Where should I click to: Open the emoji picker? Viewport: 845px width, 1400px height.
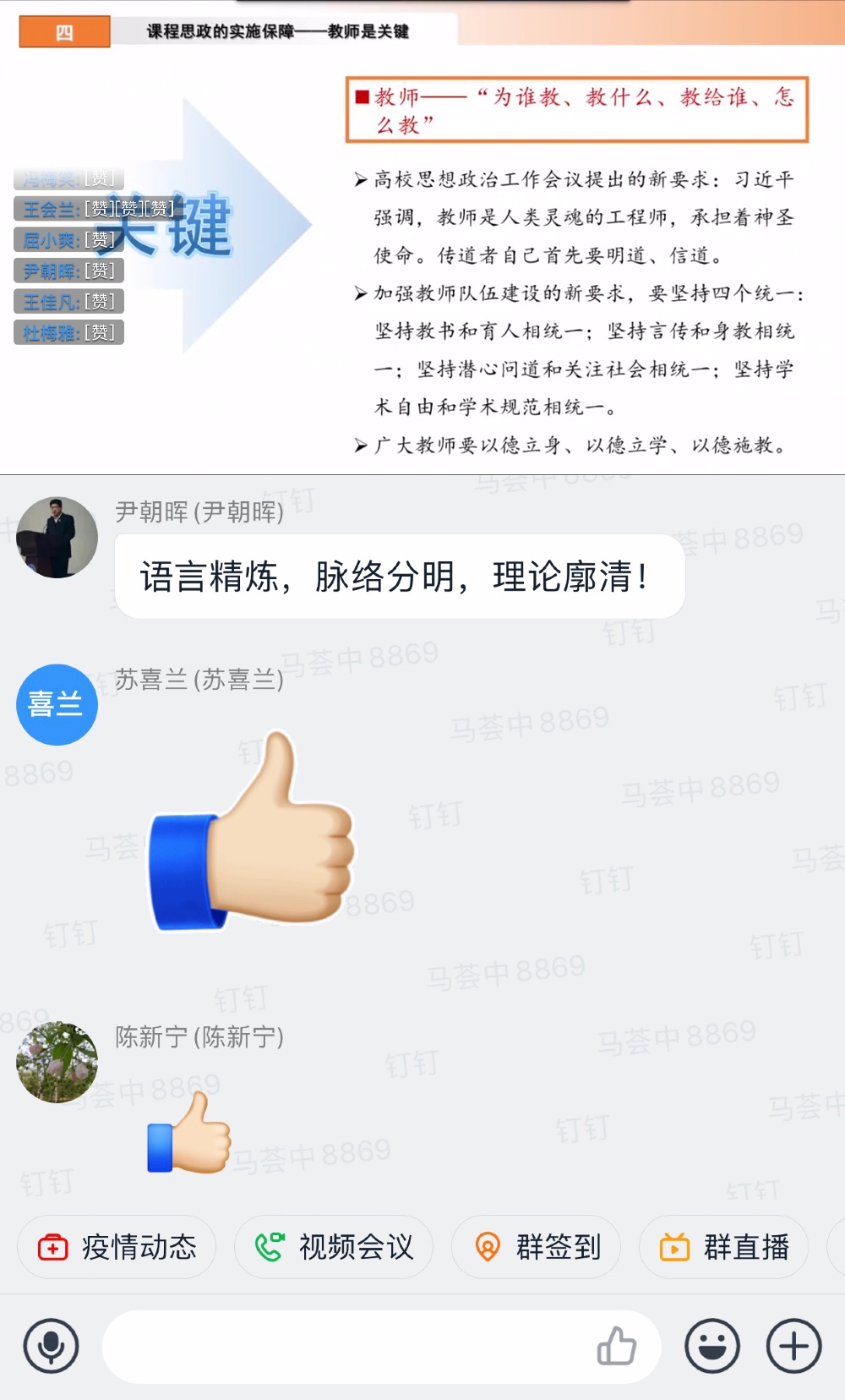point(712,1346)
